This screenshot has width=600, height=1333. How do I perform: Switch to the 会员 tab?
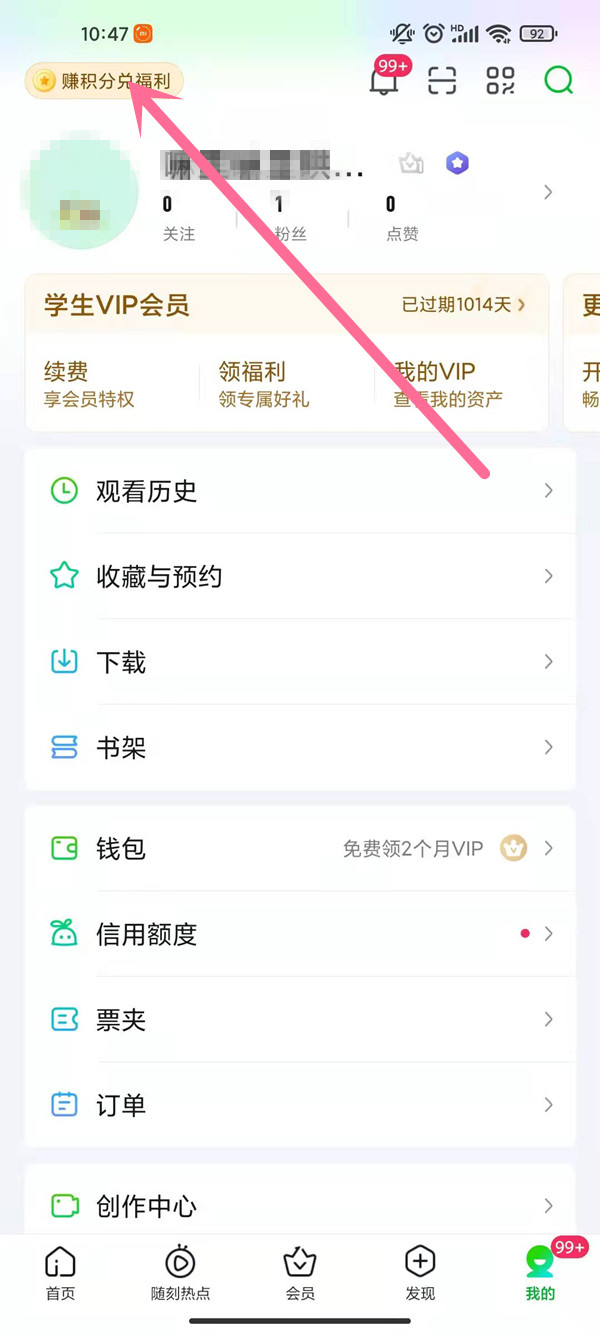click(300, 1272)
